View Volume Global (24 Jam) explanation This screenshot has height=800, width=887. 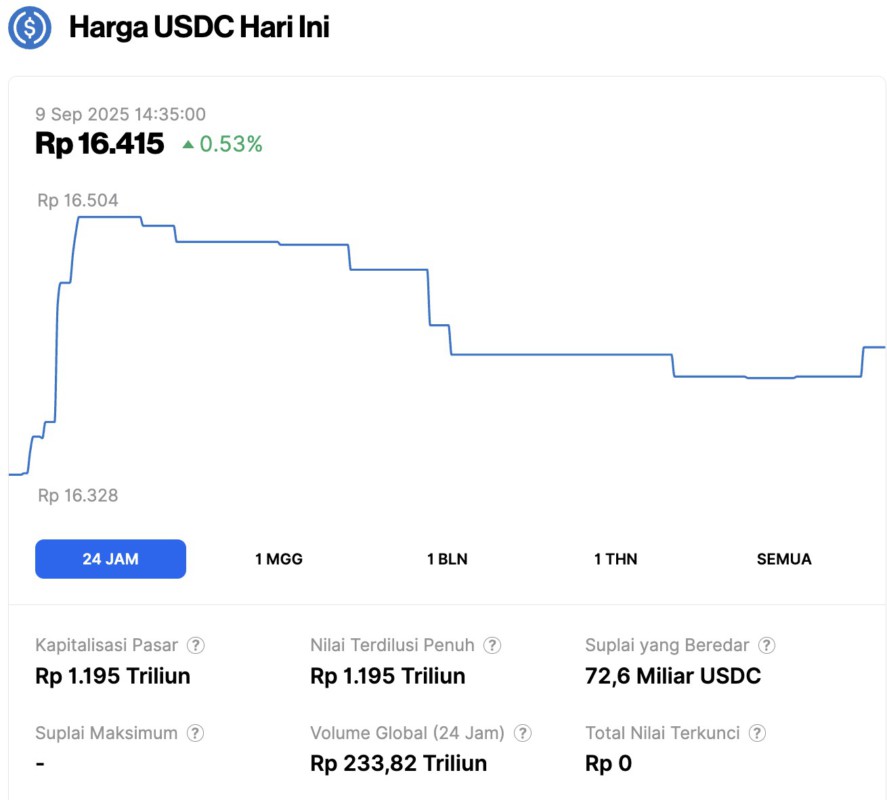pos(523,733)
